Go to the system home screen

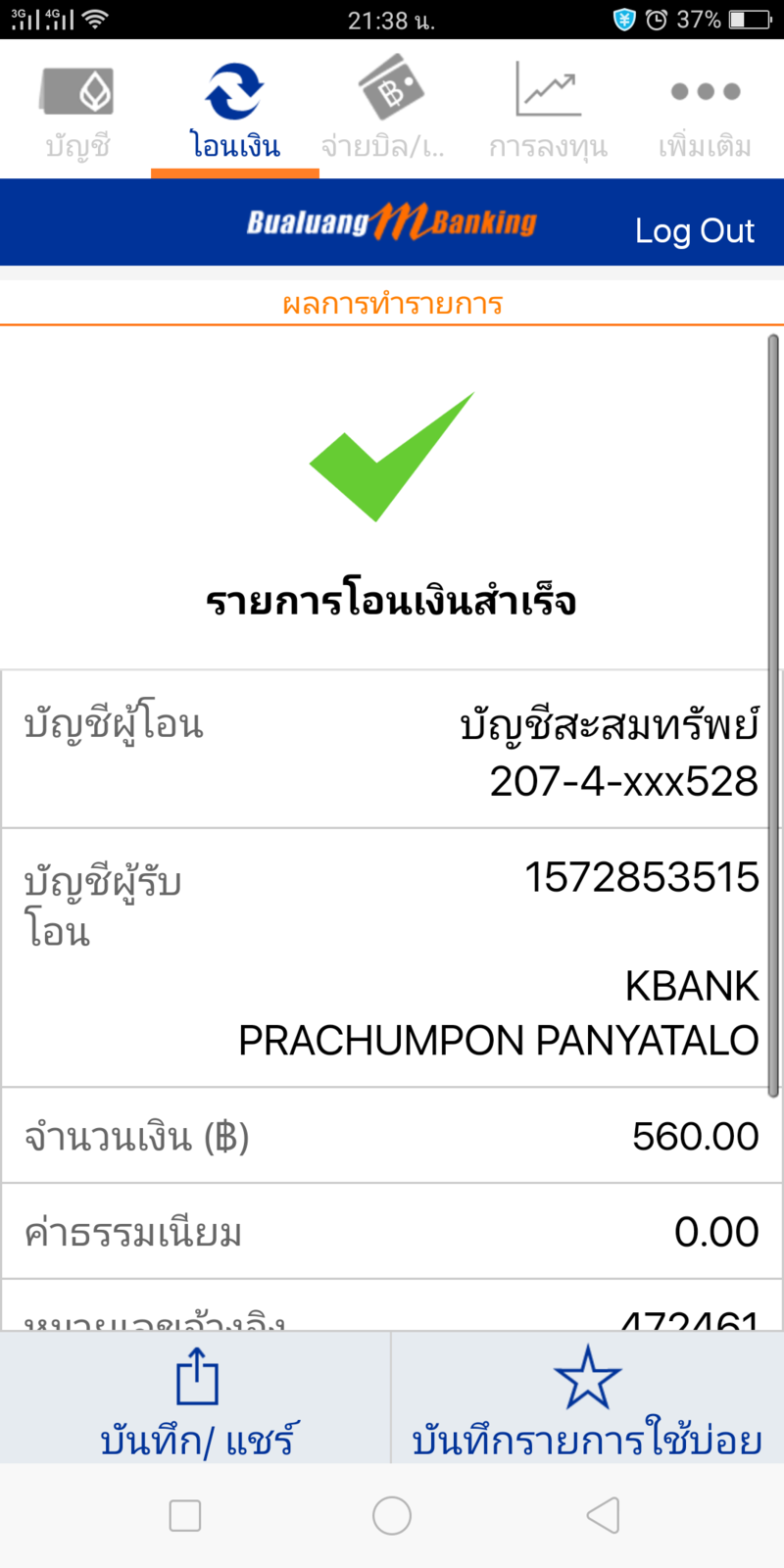click(392, 1515)
